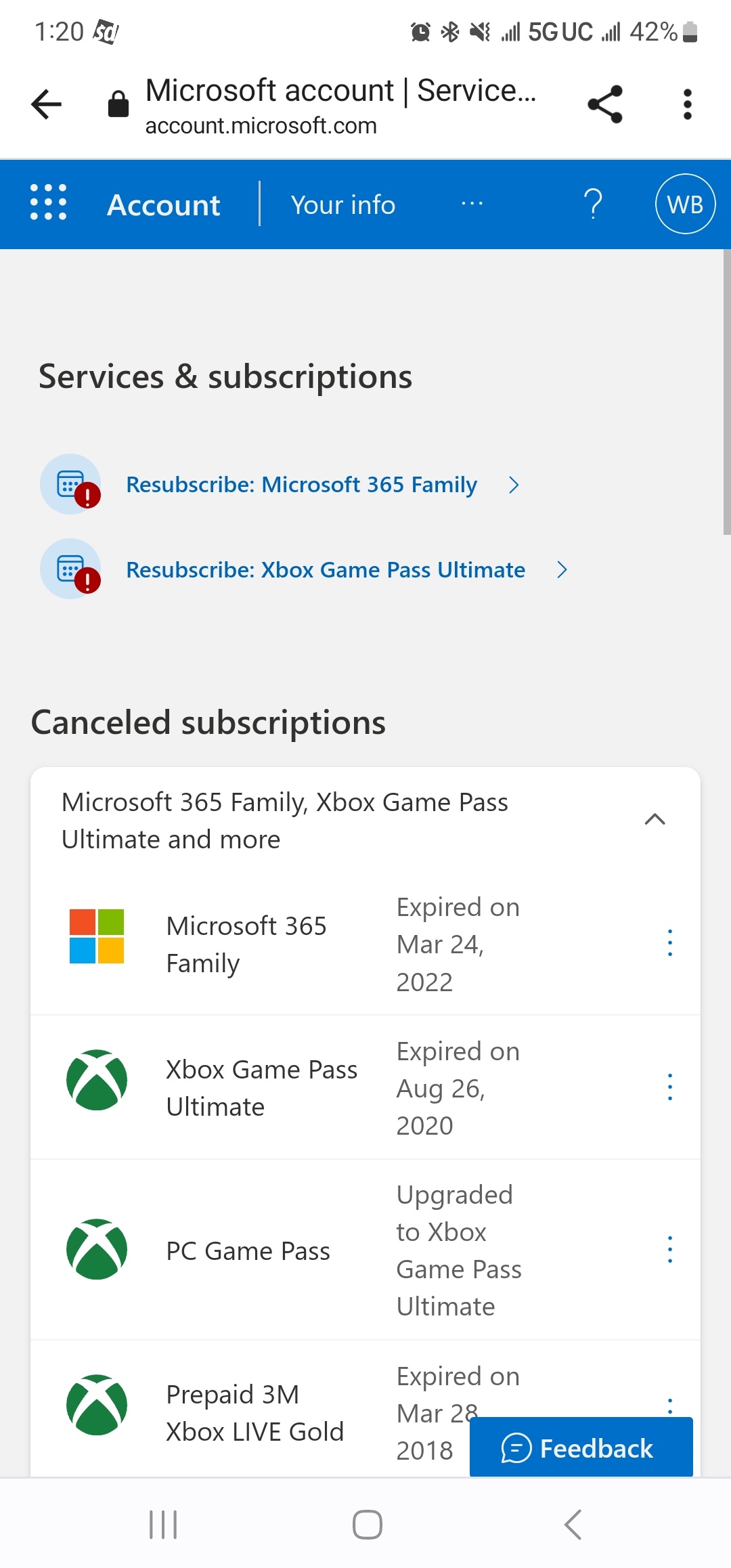Tap the browser back arrow
This screenshot has width=731, height=1568.
(x=47, y=104)
